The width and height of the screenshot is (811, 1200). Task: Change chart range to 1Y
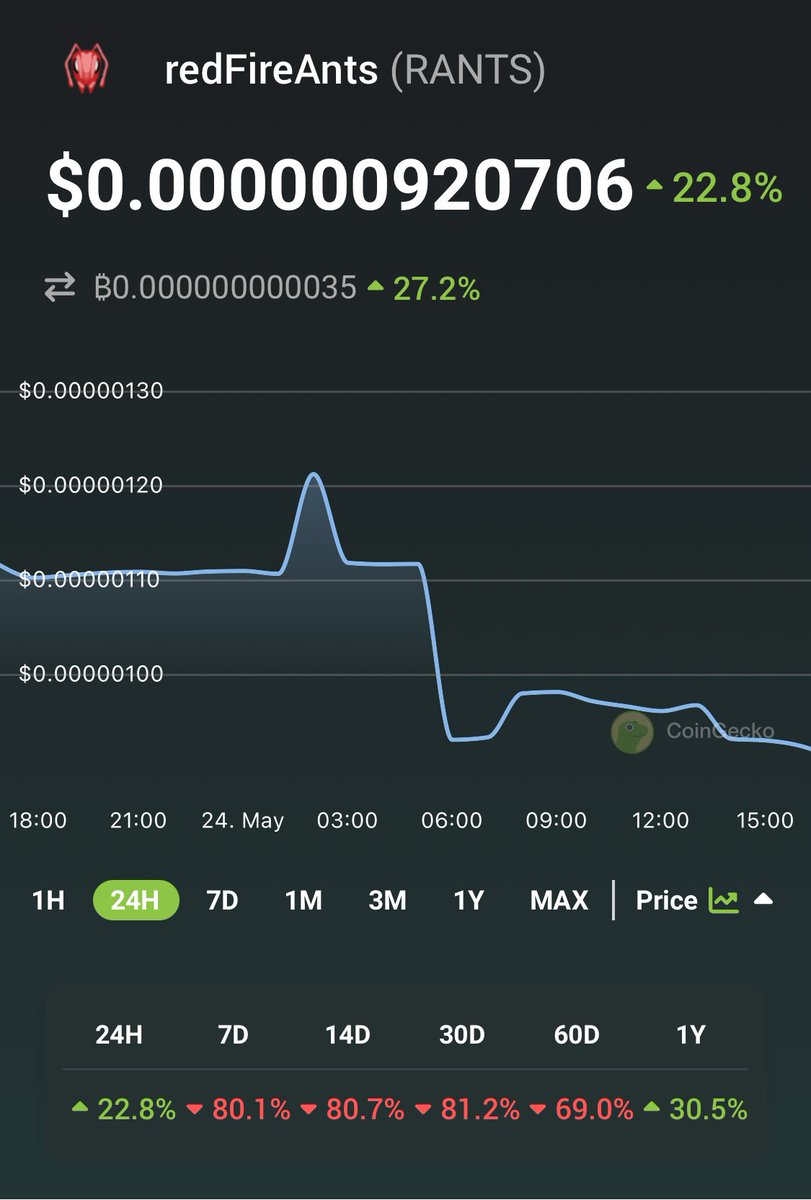coord(468,900)
